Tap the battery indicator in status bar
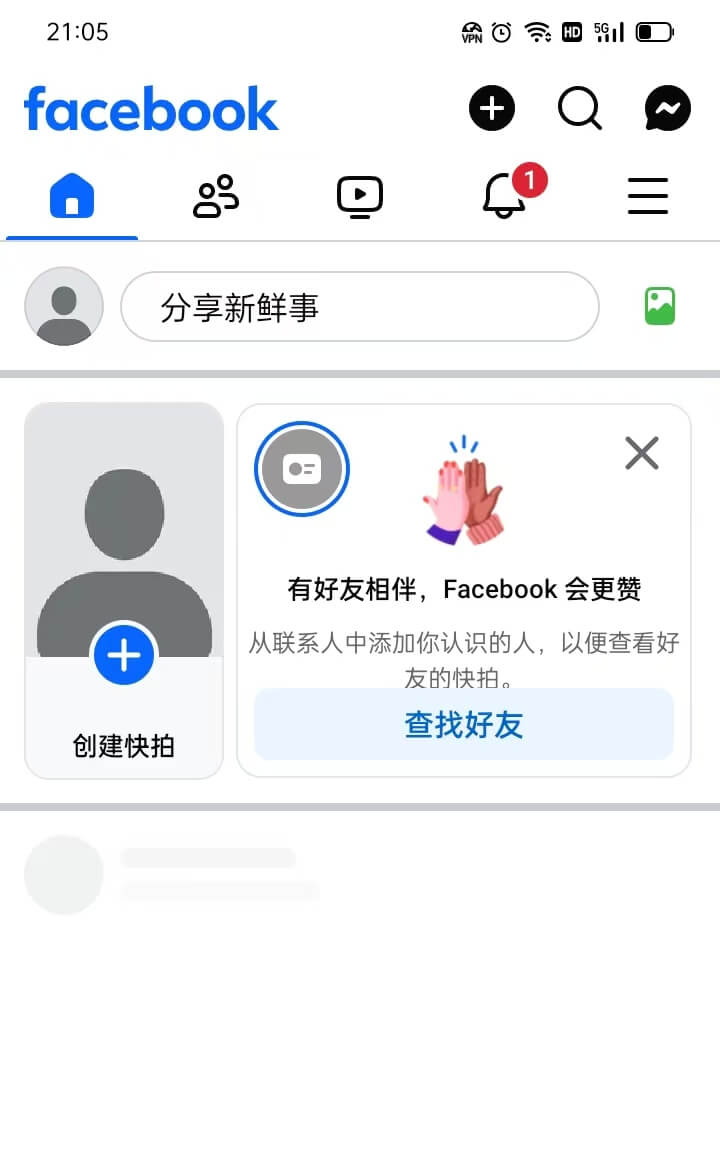The image size is (720, 1154). [x=655, y=31]
